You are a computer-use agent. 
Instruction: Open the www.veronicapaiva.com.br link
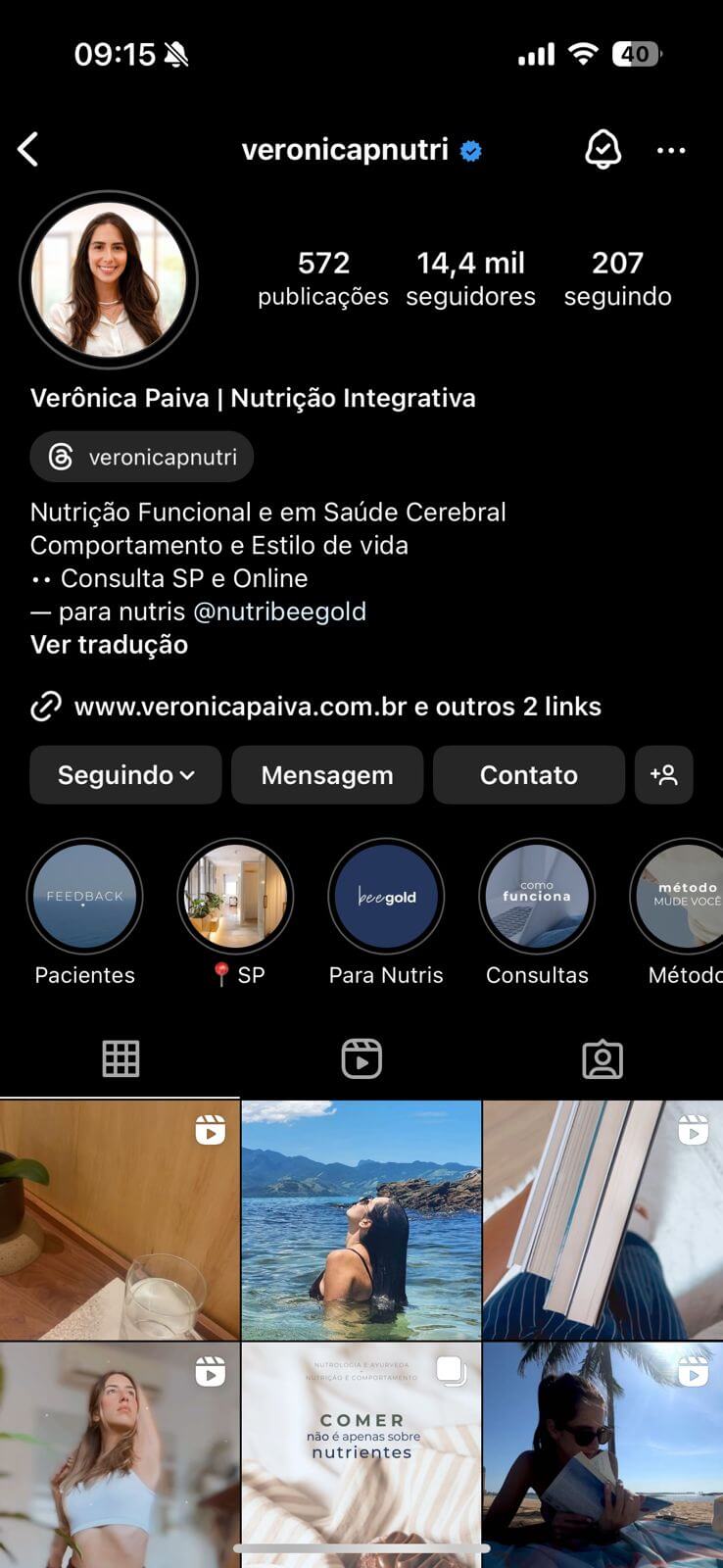coord(240,707)
